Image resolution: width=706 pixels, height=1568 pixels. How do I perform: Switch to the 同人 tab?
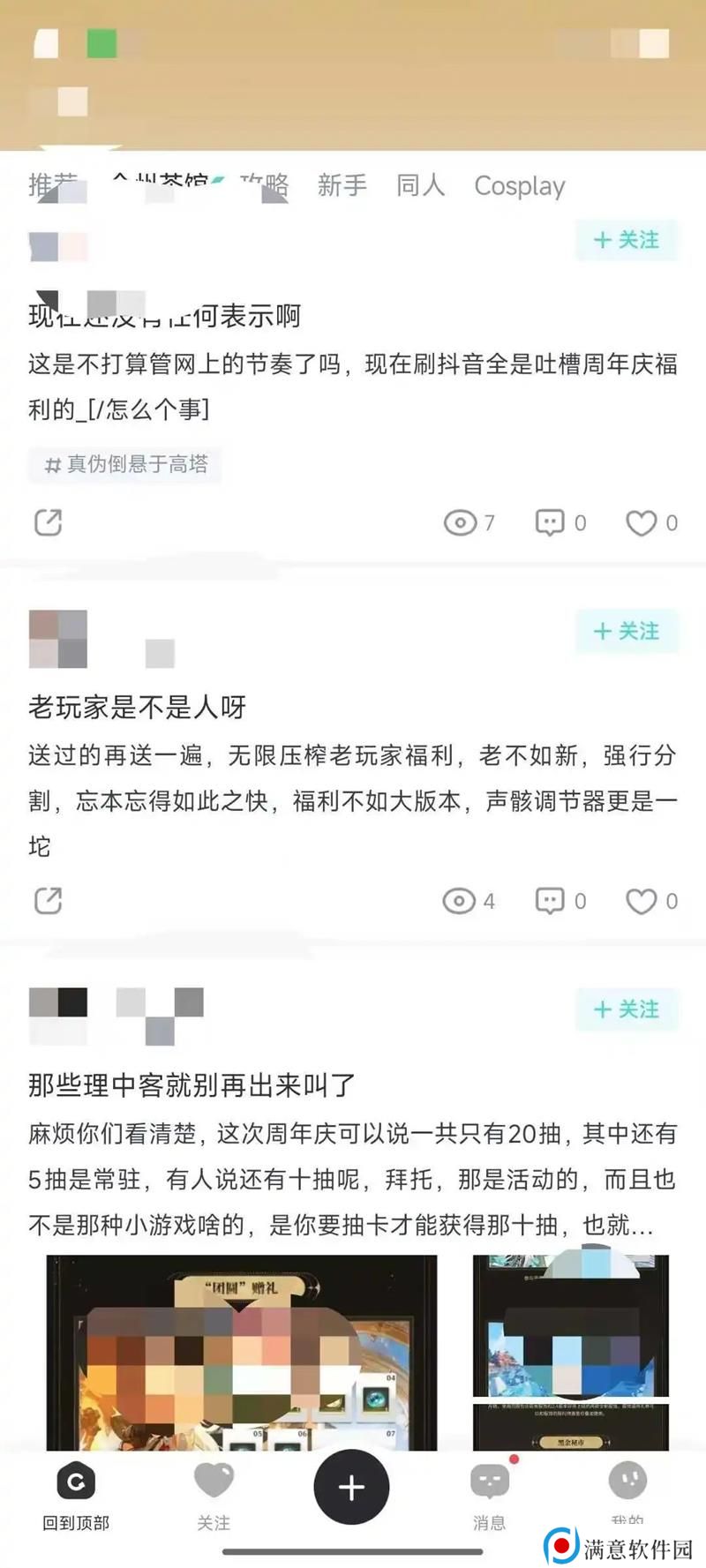point(420,185)
